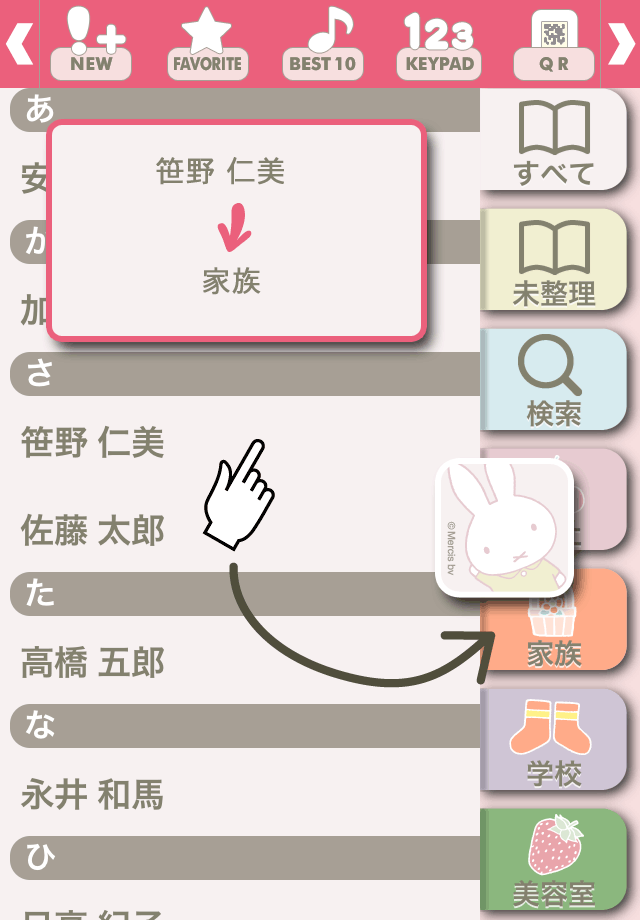Tap the left arrow in top toolbar
The width and height of the screenshot is (640, 920).
pyautogui.click(x=20, y=43)
